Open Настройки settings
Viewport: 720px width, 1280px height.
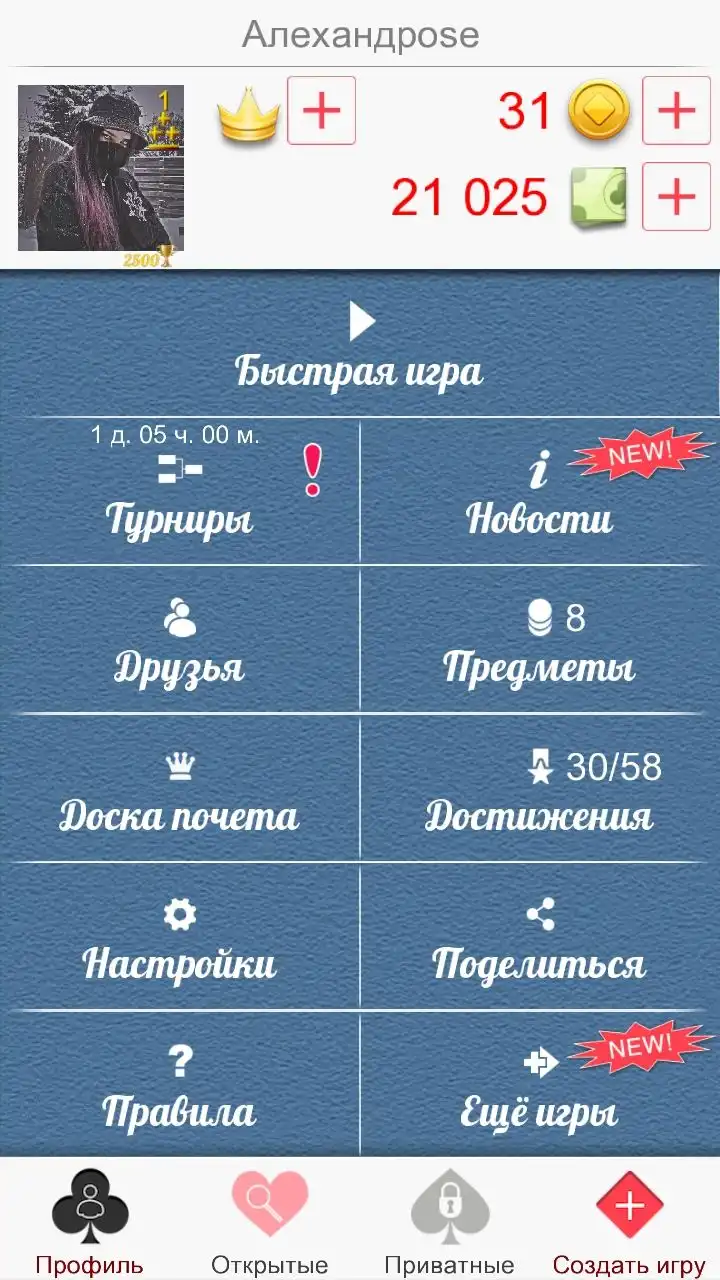pos(180,937)
